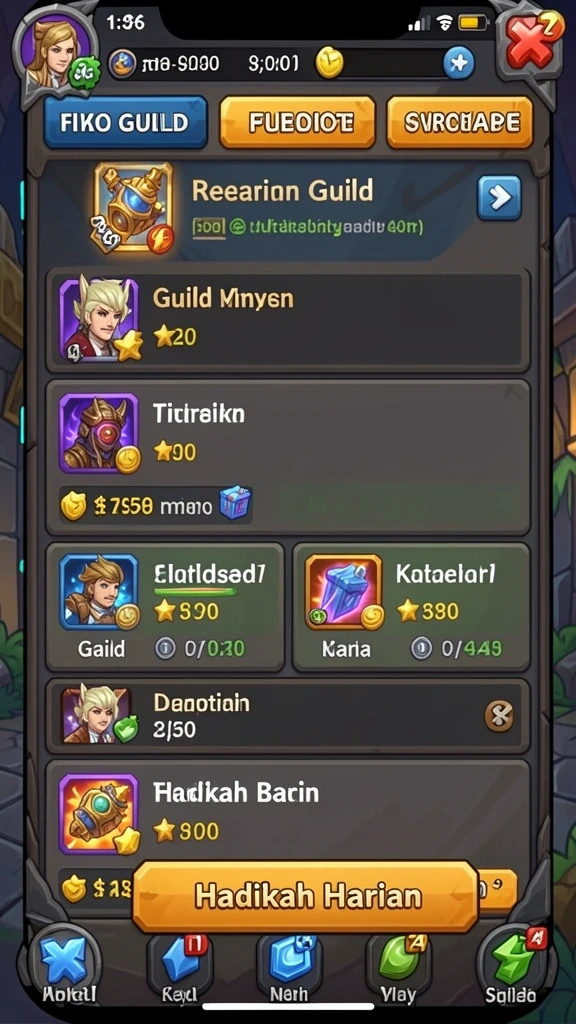The width and height of the screenshot is (576, 1024).
Task: Select the Kataelar1 card
Action: point(411,607)
